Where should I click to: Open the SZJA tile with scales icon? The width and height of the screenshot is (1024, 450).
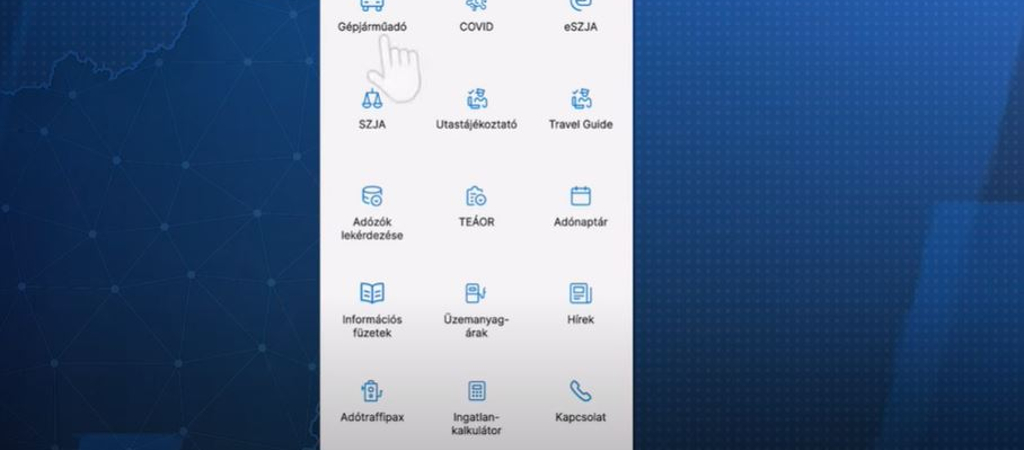click(372, 108)
